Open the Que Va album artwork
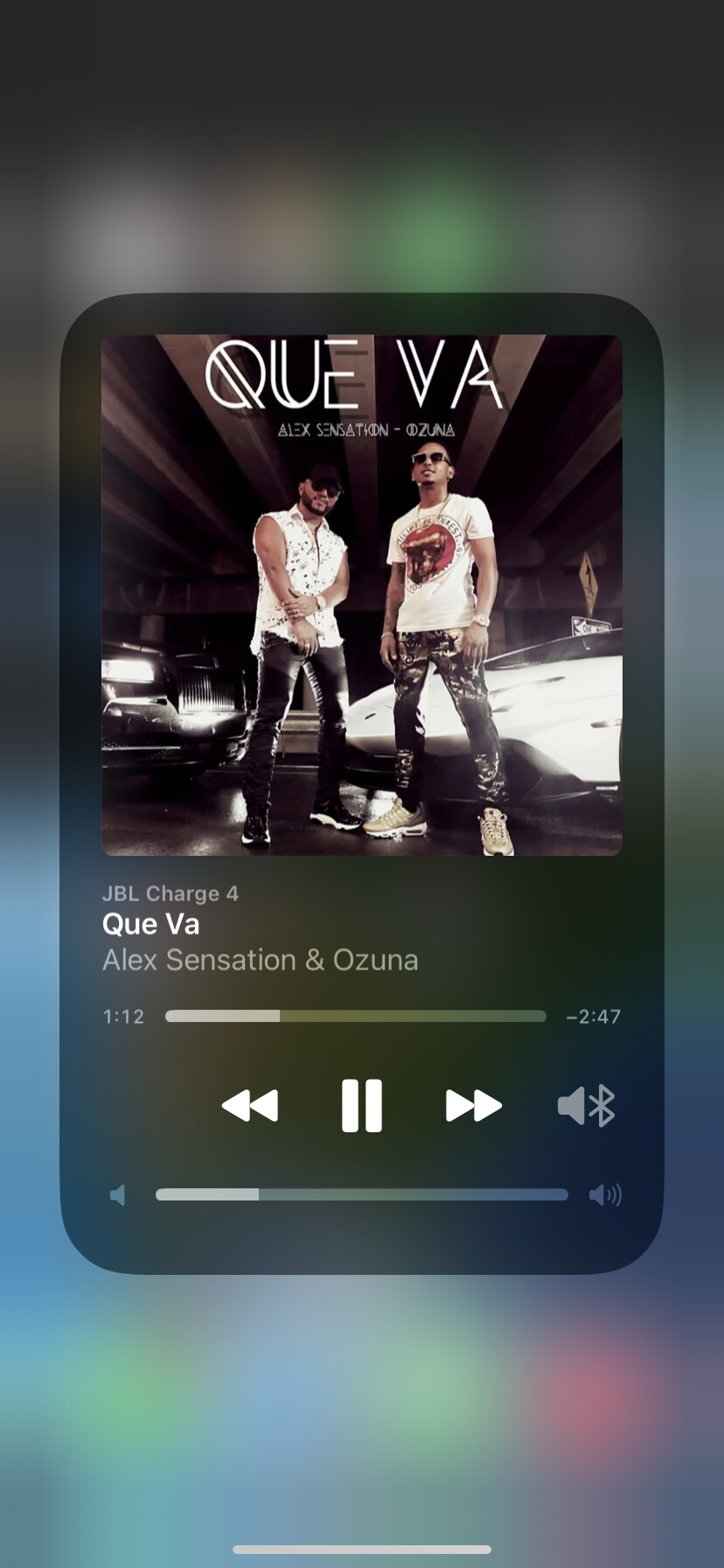 361,595
